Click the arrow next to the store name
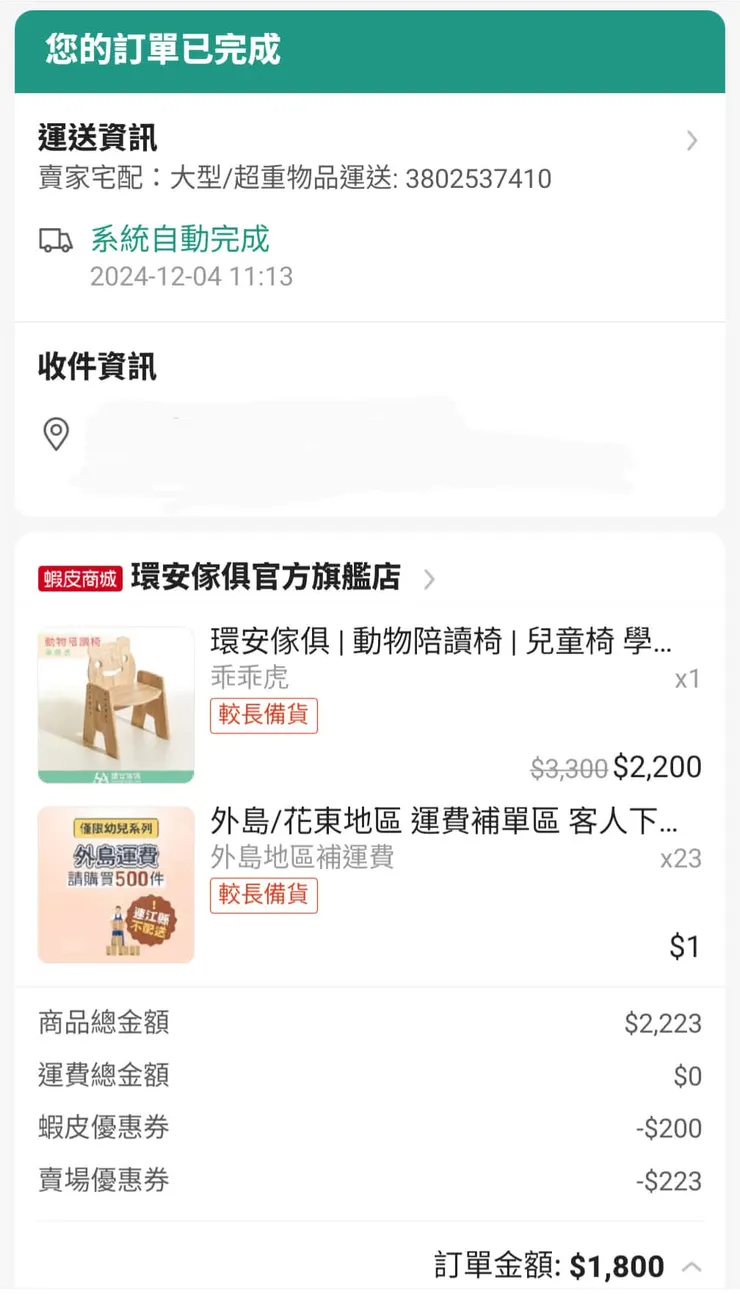 [429, 579]
